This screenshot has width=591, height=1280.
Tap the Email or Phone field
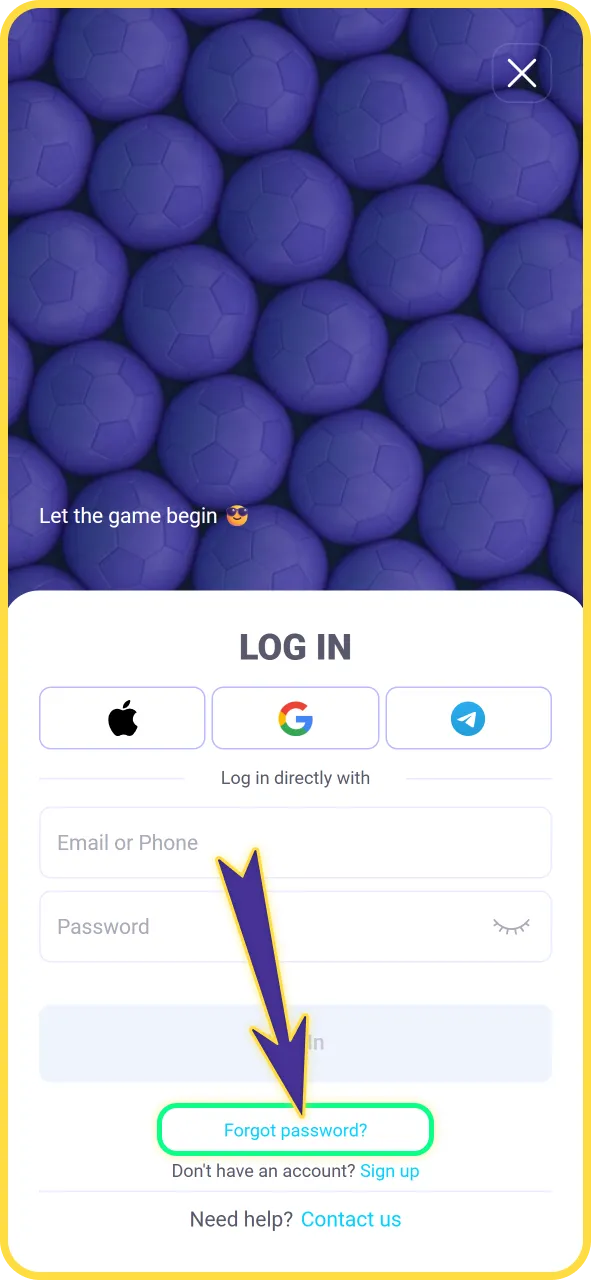click(295, 843)
